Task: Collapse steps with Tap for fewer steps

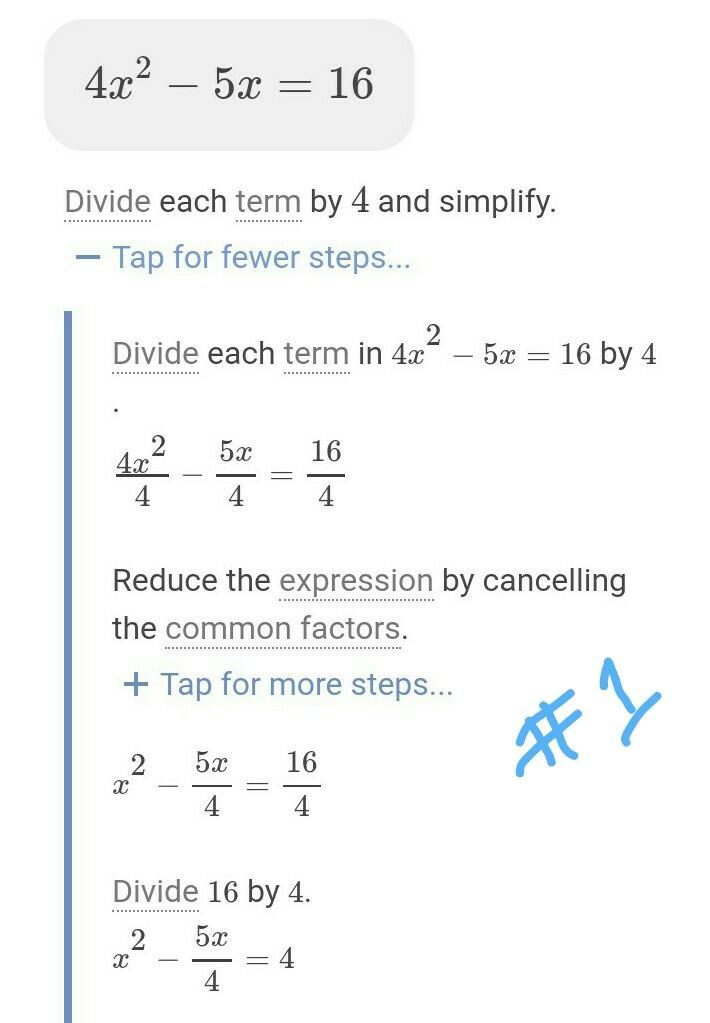Action: (x=243, y=258)
